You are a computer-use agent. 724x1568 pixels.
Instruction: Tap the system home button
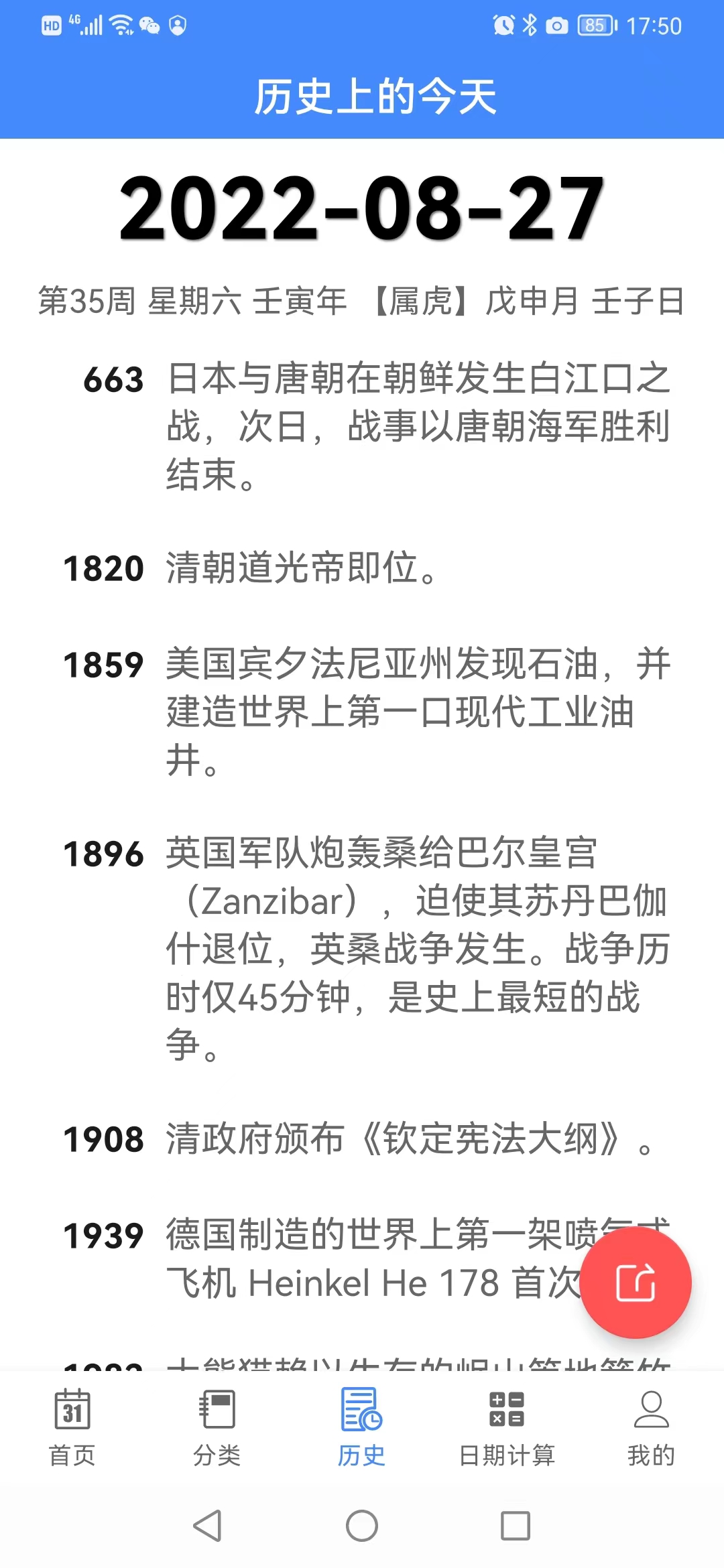tap(362, 1526)
